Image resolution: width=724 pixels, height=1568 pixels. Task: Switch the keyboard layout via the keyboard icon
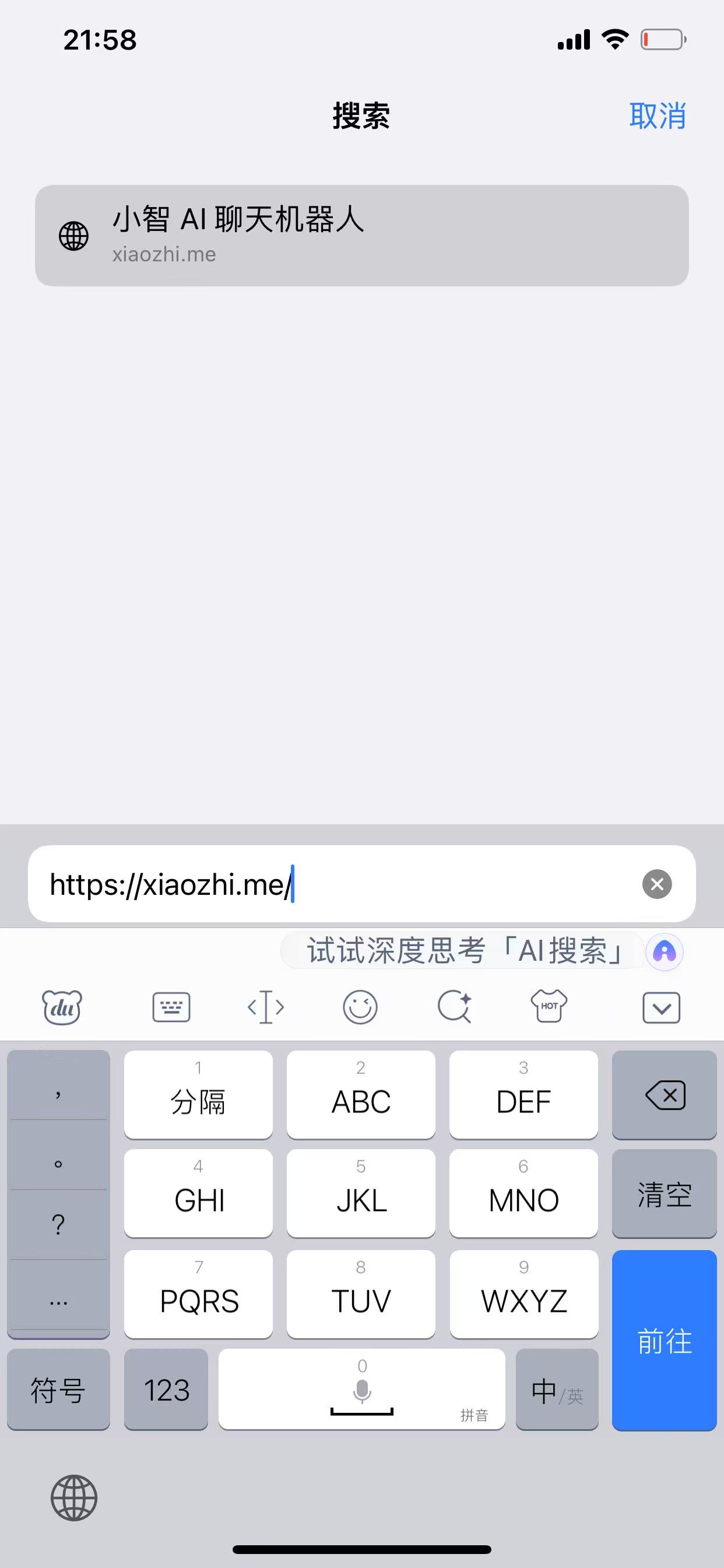(171, 1007)
